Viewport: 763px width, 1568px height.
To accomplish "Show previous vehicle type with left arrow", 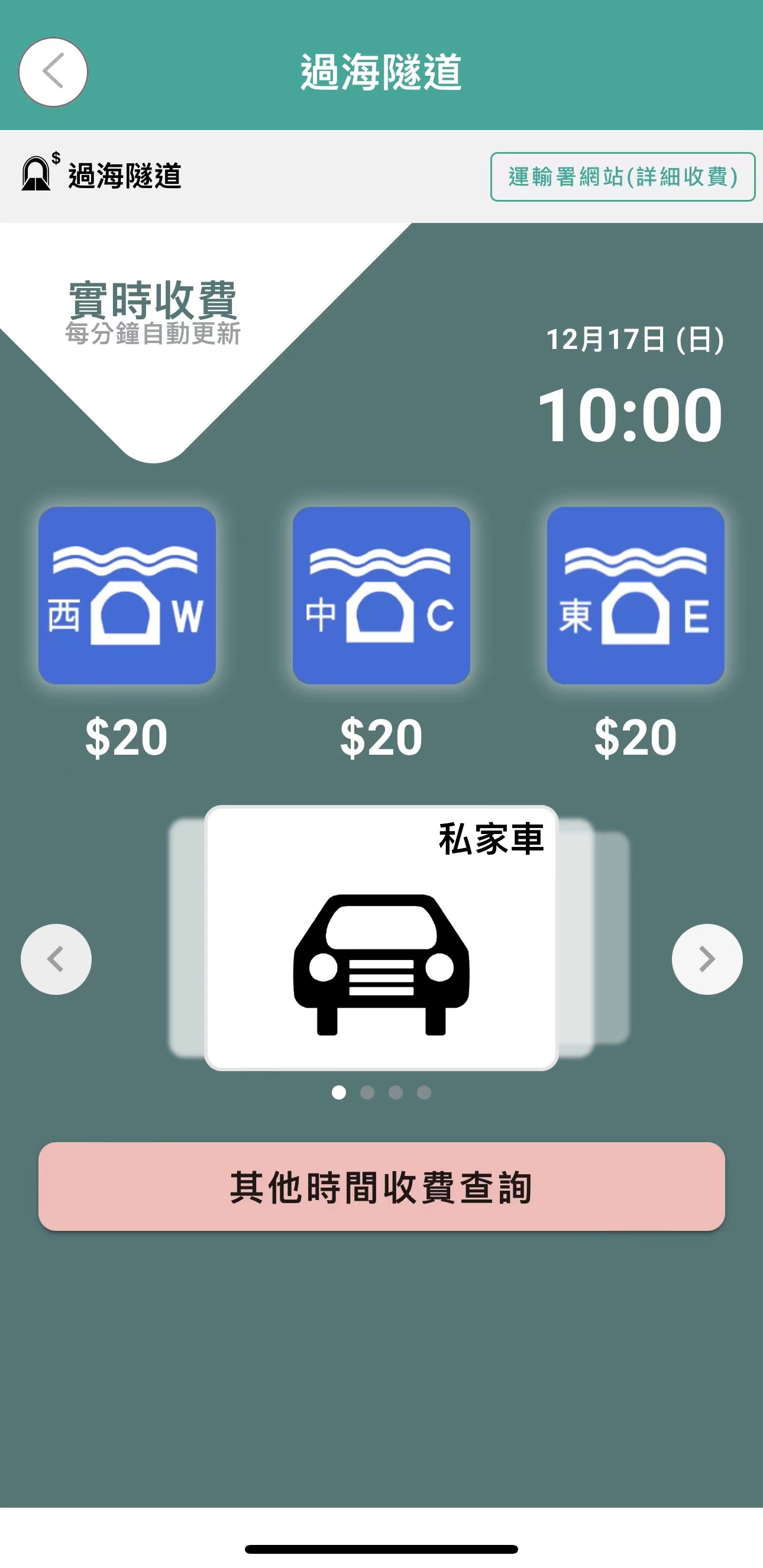I will point(56,959).
